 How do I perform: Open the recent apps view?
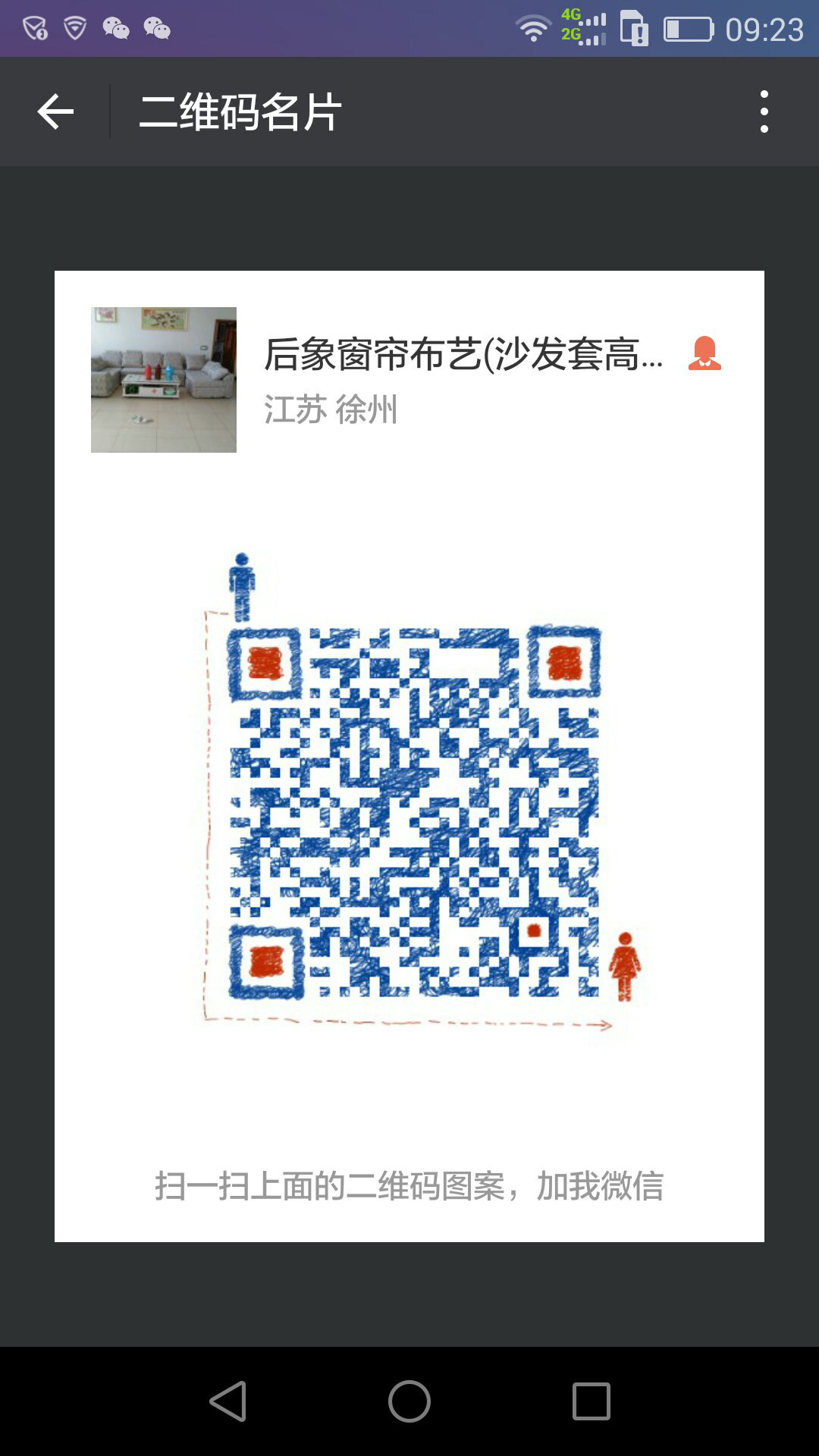[x=591, y=1401]
